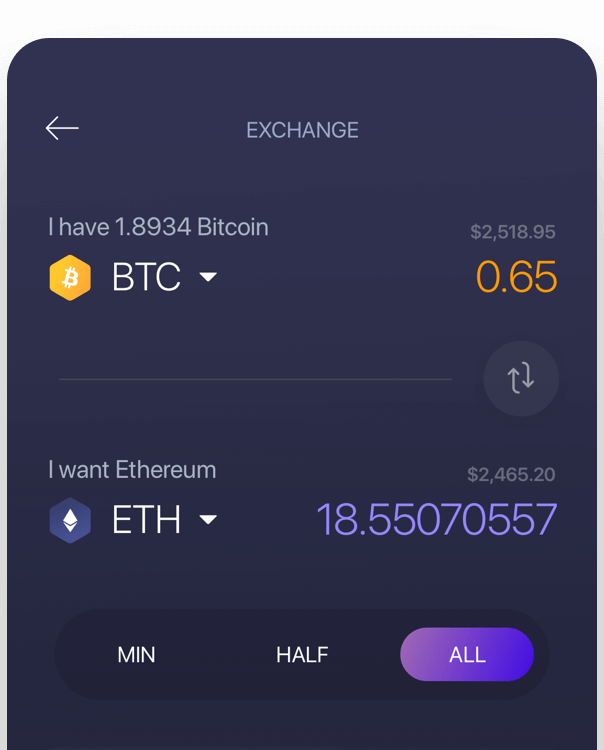Viewport: 604px width, 750px height.
Task: Swap the exchange currencies direction
Action: click(521, 378)
